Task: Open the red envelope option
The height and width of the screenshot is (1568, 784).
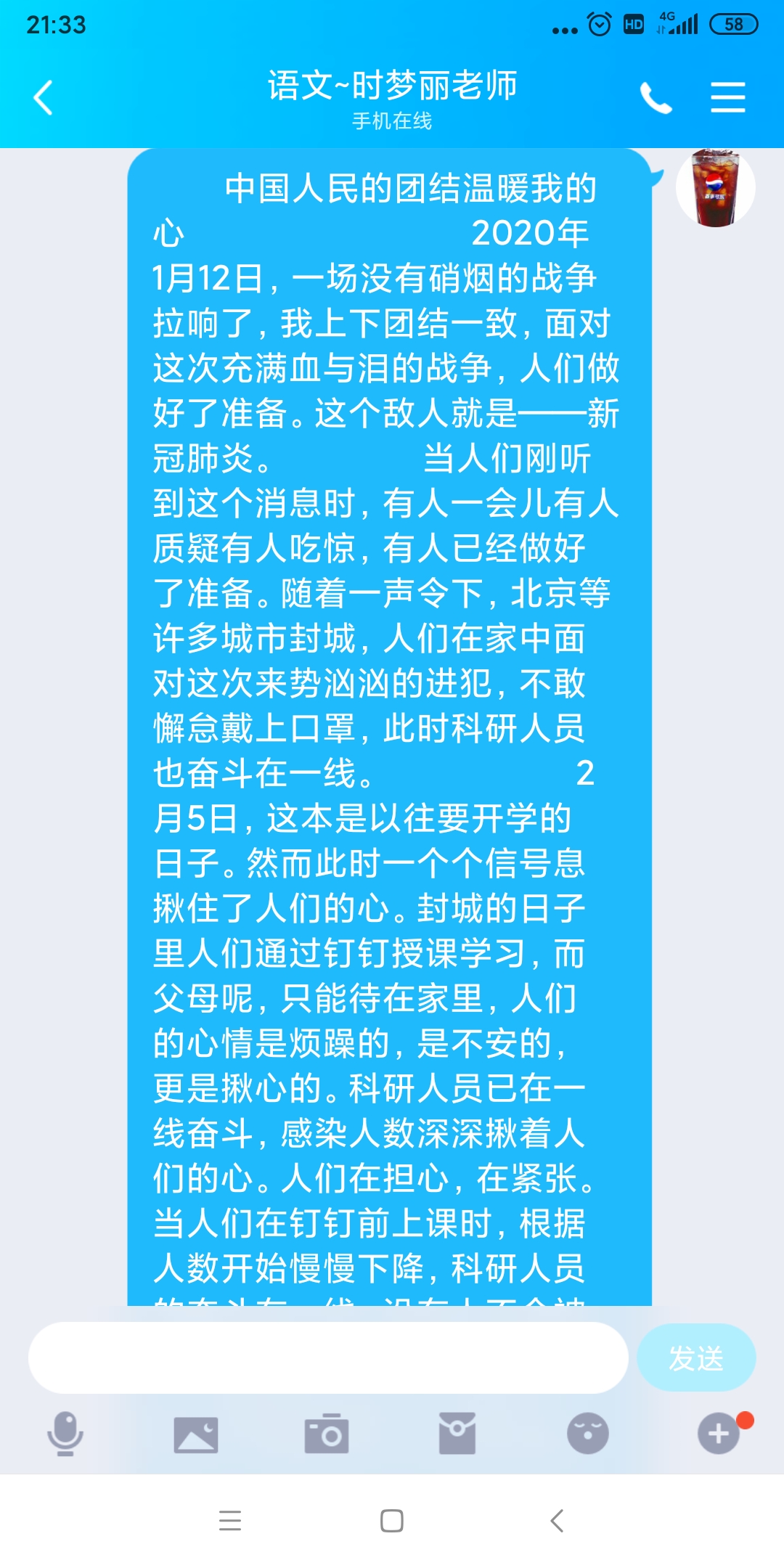Action: pyautogui.click(x=457, y=1434)
